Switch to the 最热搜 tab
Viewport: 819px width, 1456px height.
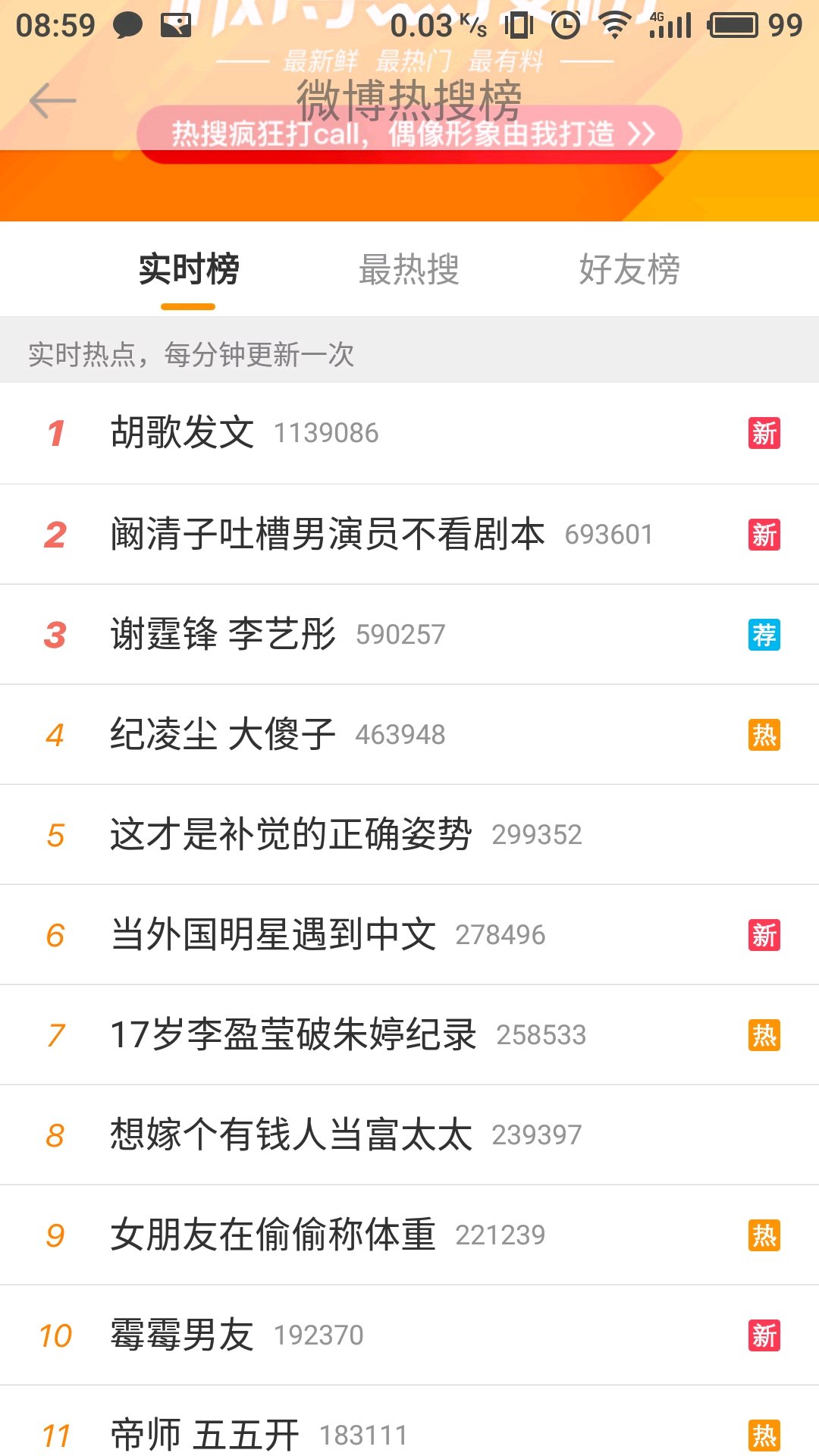pyautogui.click(x=409, y=270)
